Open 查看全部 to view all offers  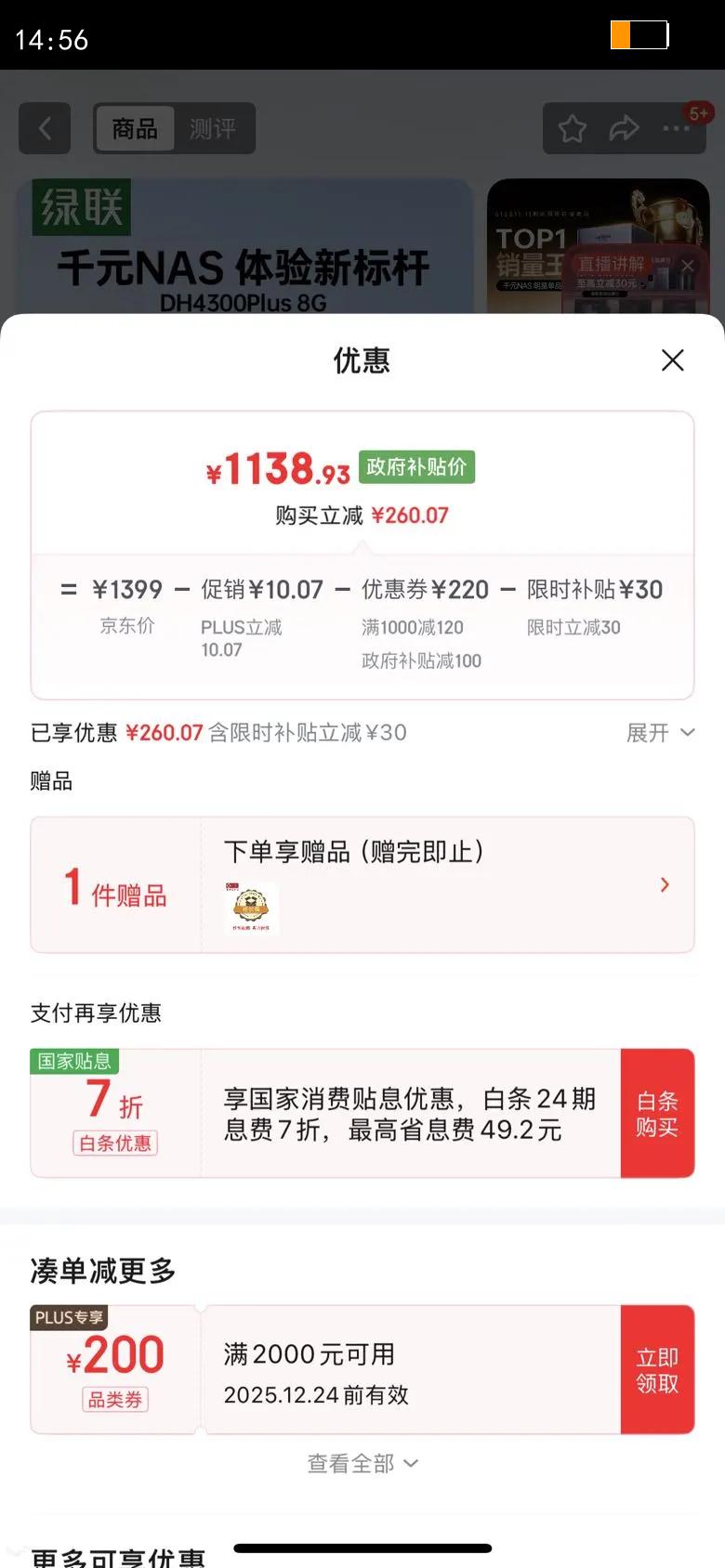point(362,1463)
